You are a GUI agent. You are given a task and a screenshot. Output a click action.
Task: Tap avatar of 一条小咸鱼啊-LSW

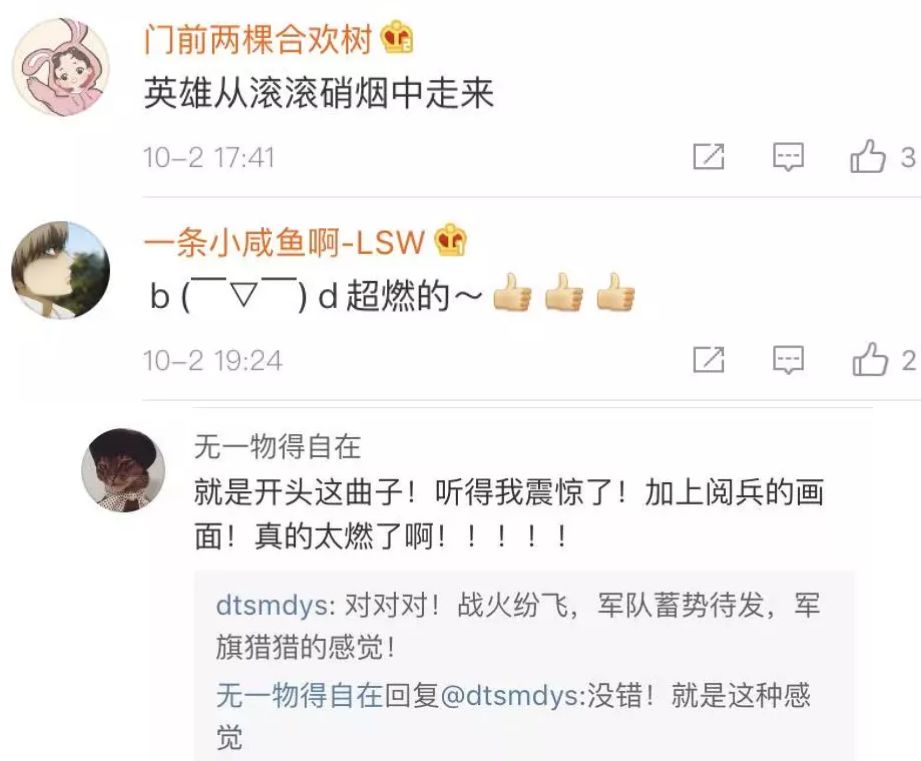coord(60,270)
